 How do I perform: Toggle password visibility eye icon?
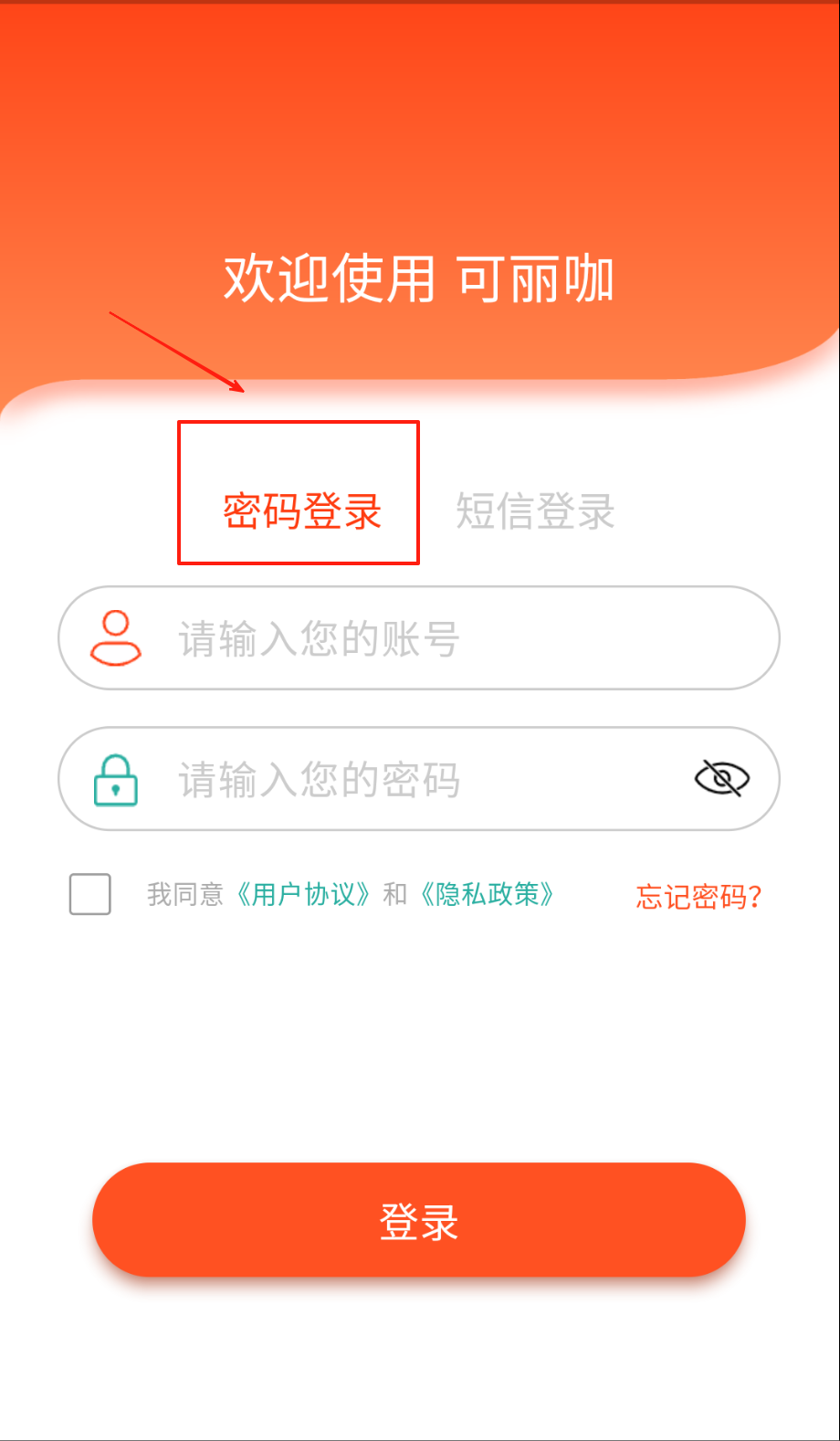[721, 779]
